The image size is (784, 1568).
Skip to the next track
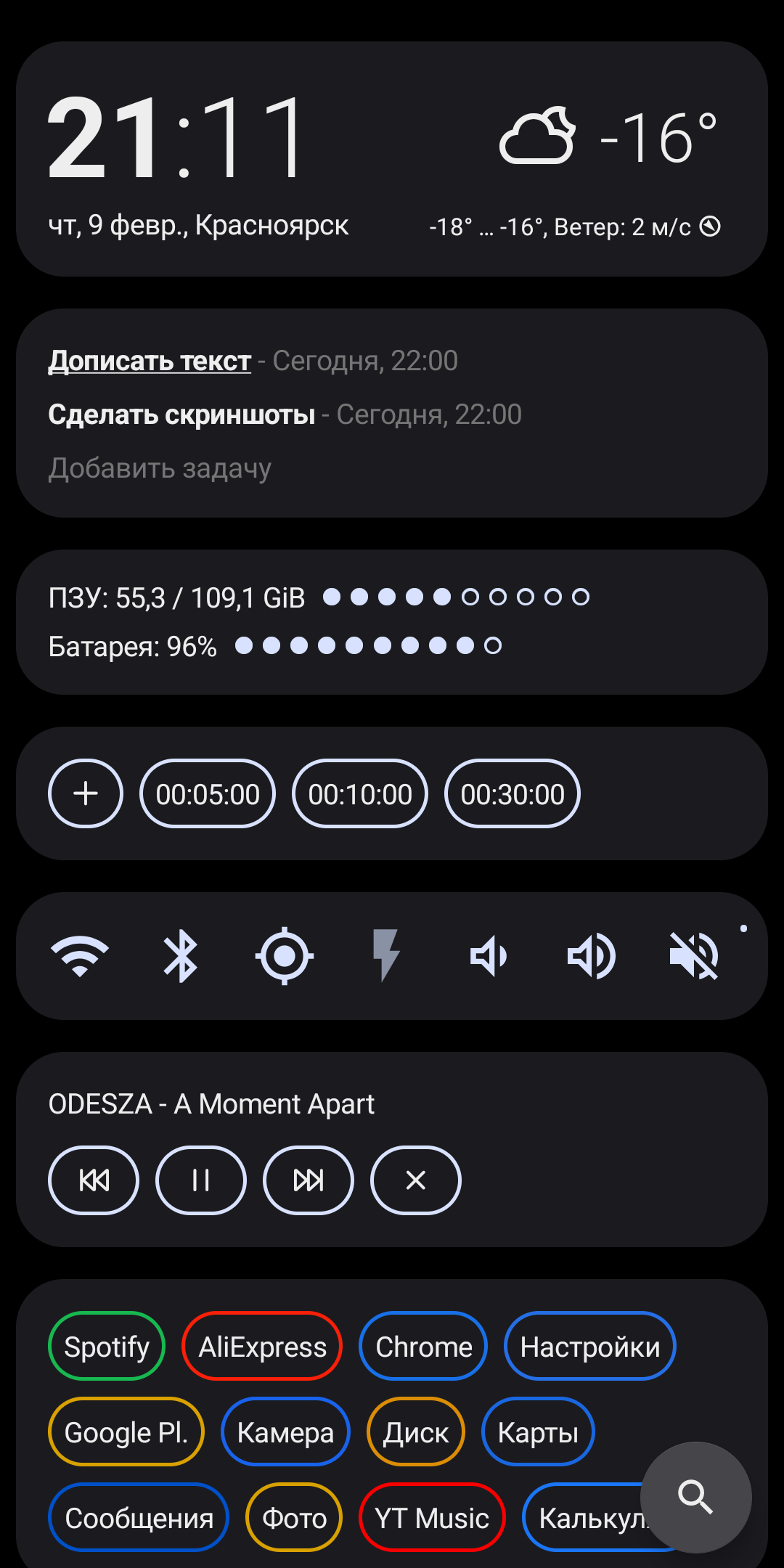pyautogui.click(x=309, y=1180)
